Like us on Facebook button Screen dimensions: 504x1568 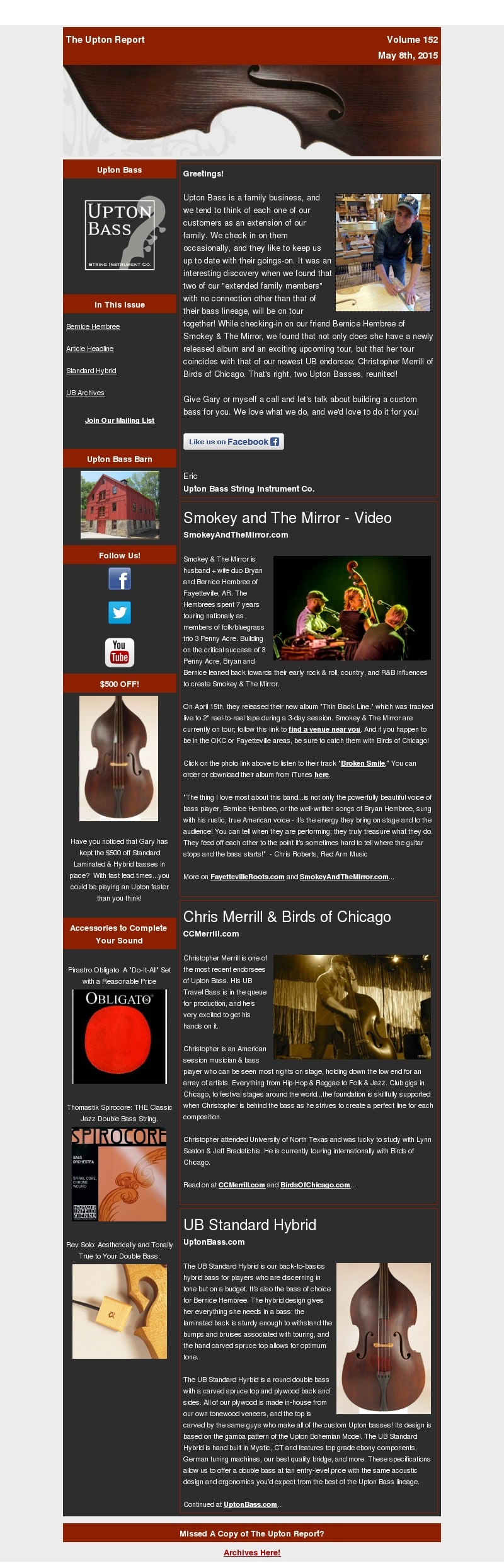233,442
